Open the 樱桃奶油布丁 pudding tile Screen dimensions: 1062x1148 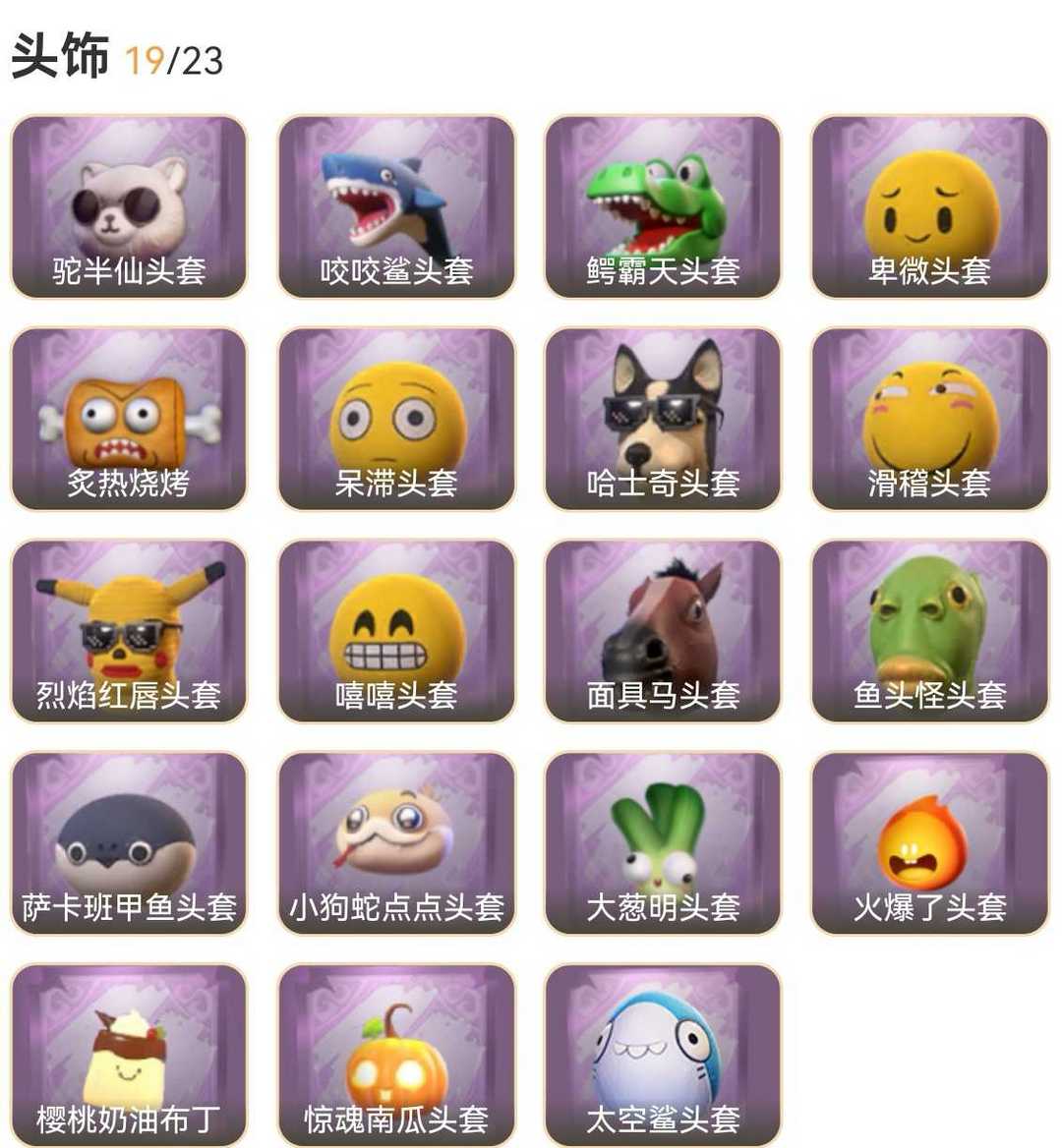[x=129, y=1055]
